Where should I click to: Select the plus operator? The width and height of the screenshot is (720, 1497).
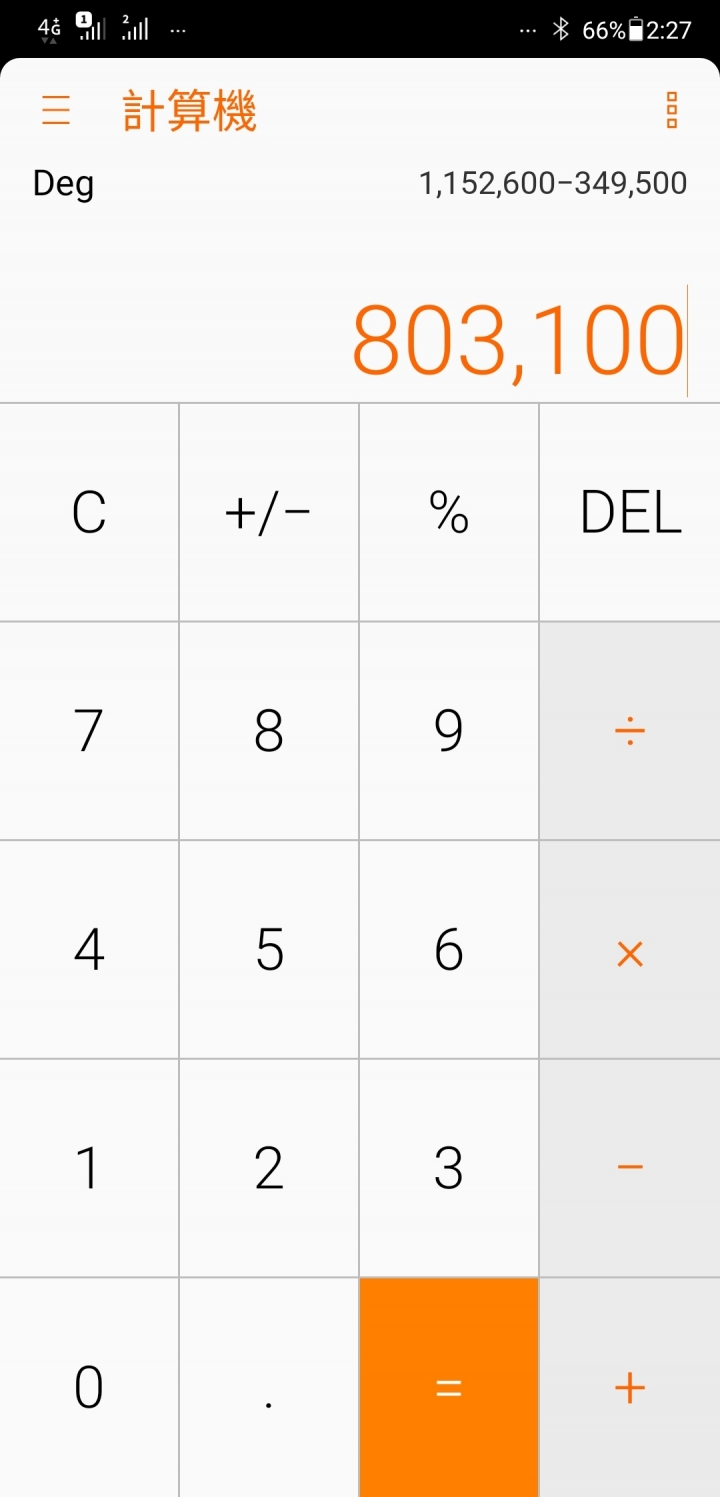click(x=630, y=1387)
